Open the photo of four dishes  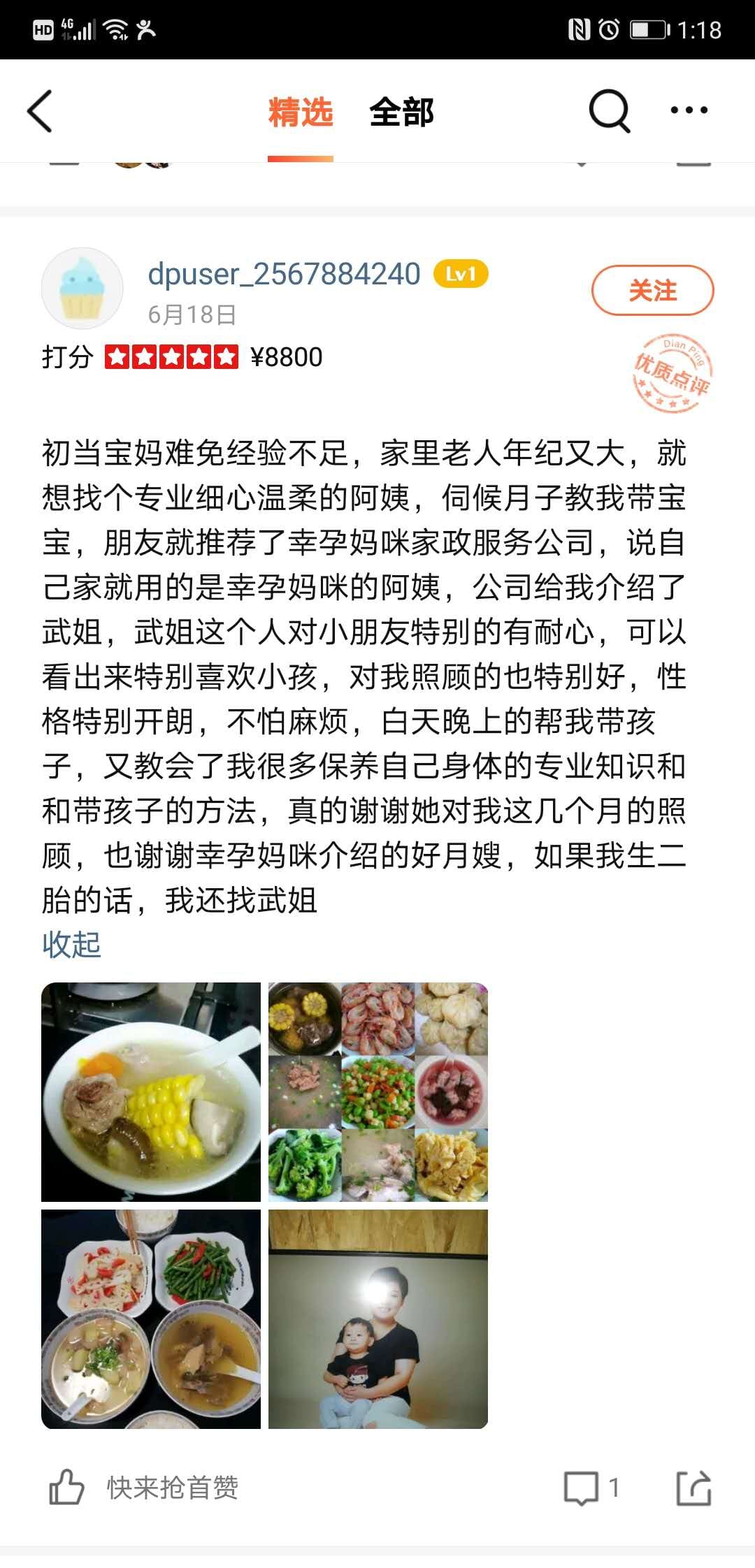[x=151, y=1319]
